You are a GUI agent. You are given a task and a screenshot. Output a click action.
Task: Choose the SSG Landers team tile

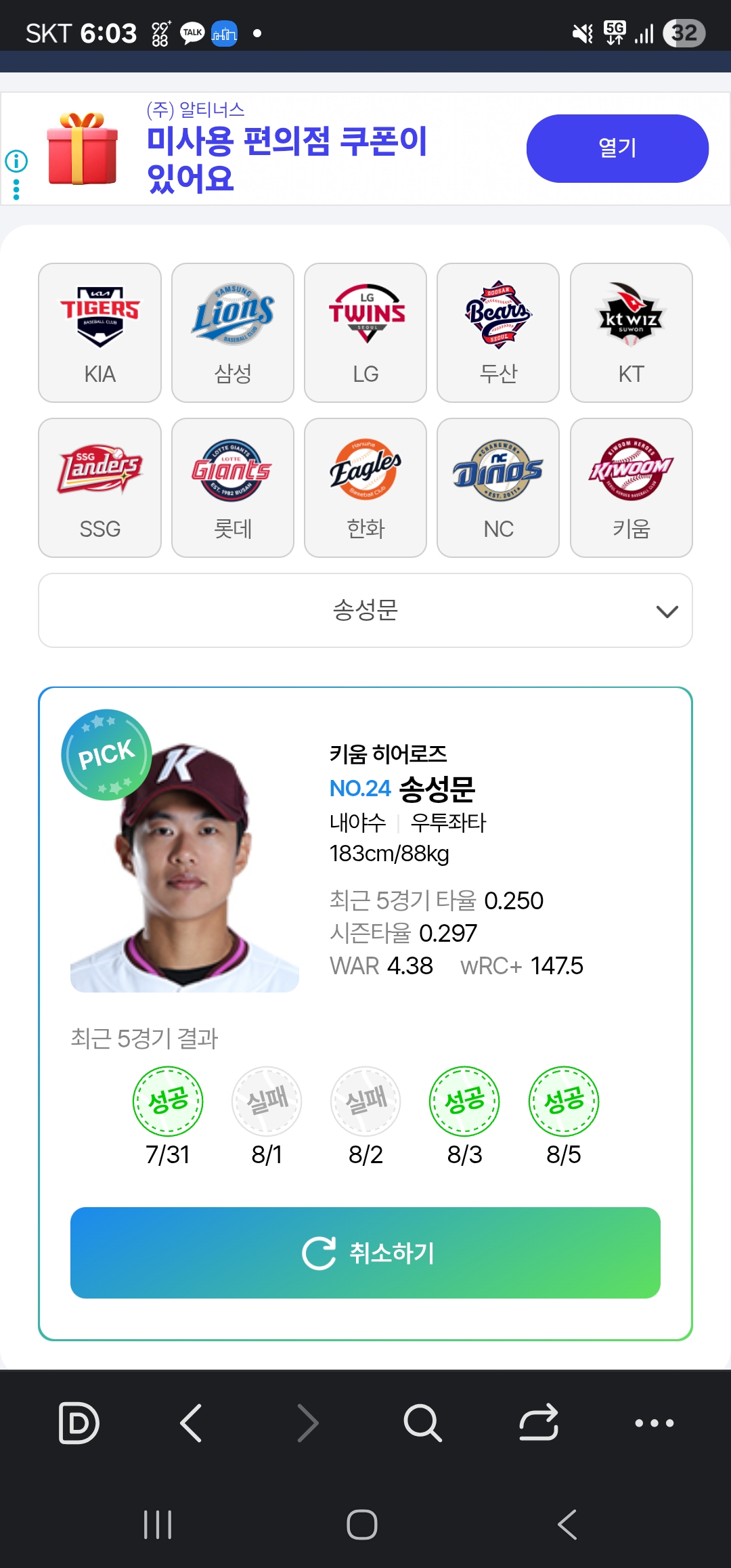point(99,487)
